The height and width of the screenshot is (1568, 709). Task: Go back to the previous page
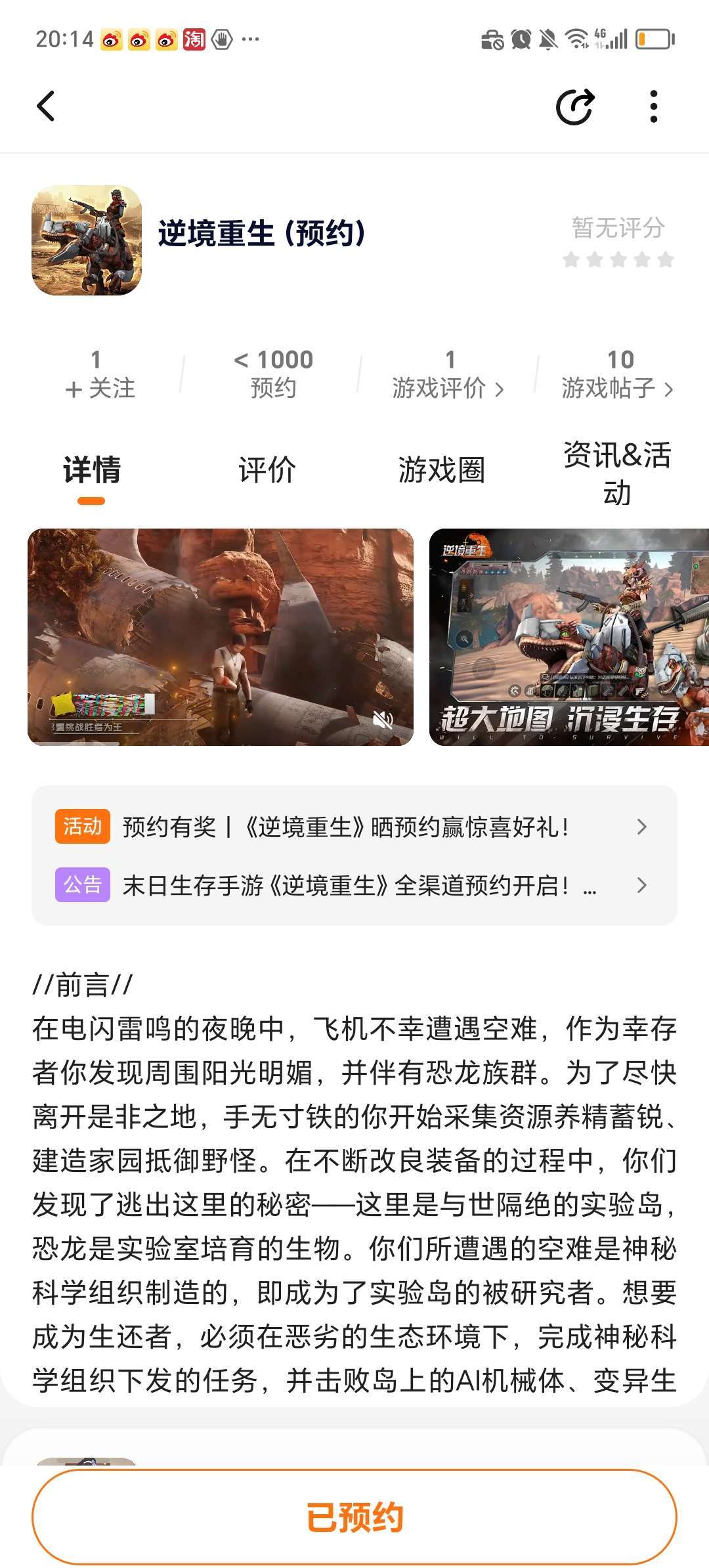(46, 106)
